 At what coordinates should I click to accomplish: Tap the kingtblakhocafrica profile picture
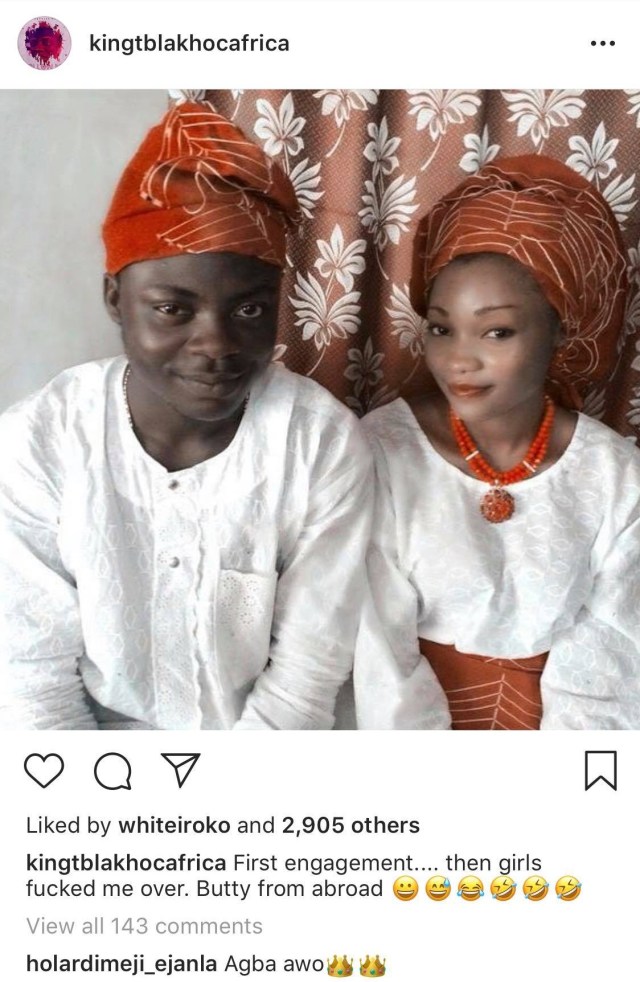[x=44, y=44]
